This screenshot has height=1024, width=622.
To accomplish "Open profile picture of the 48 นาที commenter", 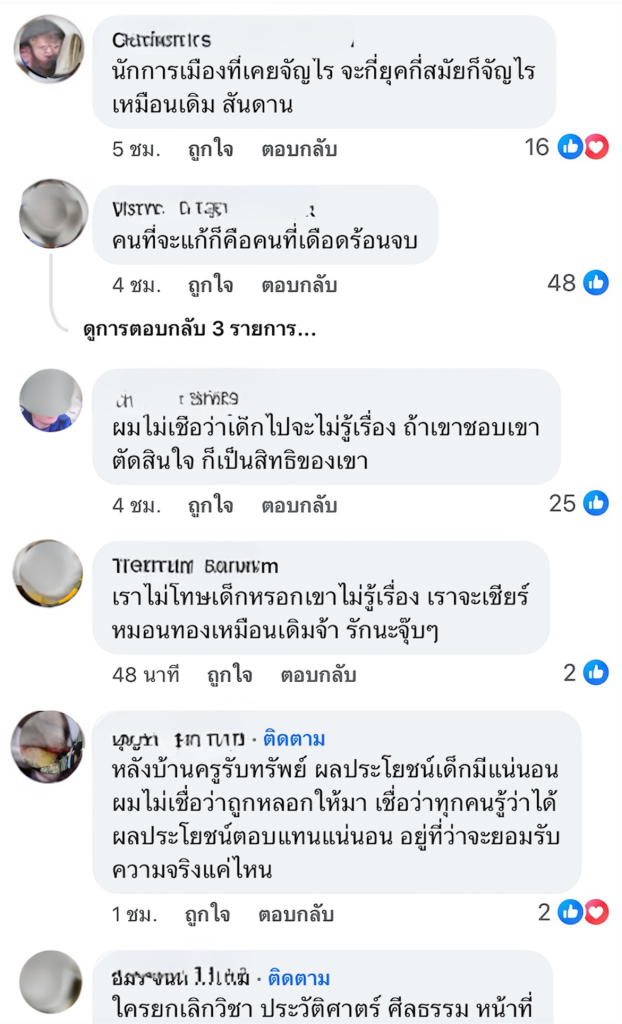I will 48,573.
